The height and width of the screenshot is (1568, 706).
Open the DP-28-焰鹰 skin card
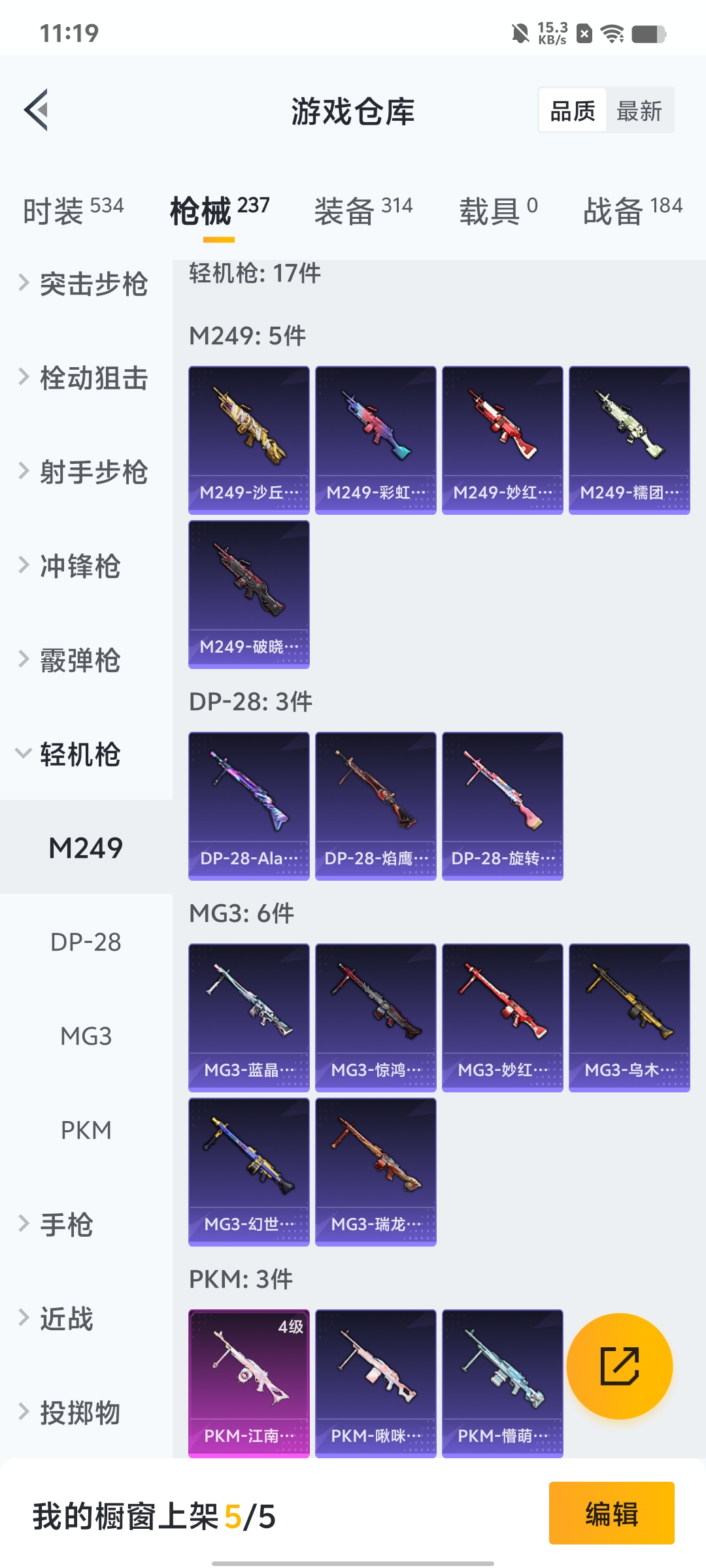tap(376, 806)
